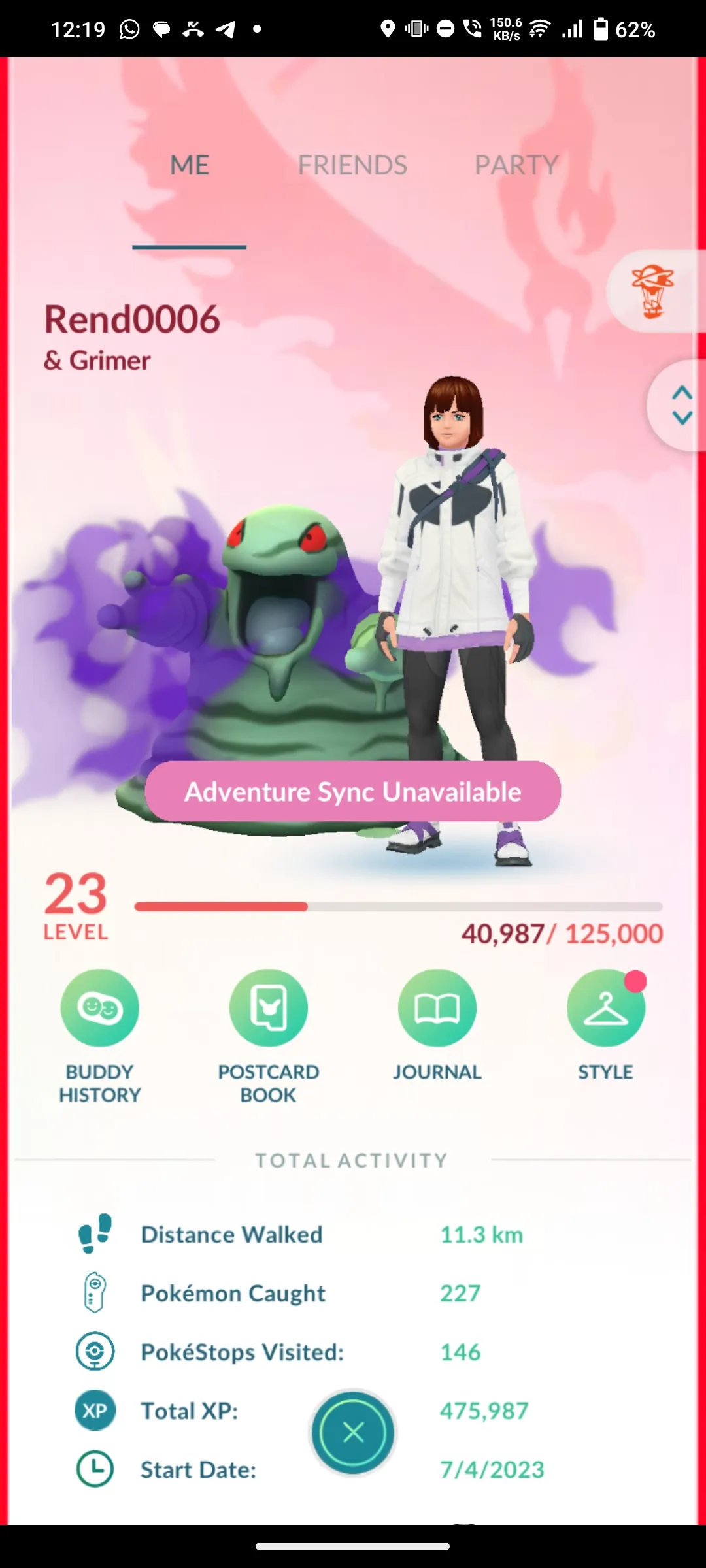Select the Me tab

click(190, 165)
